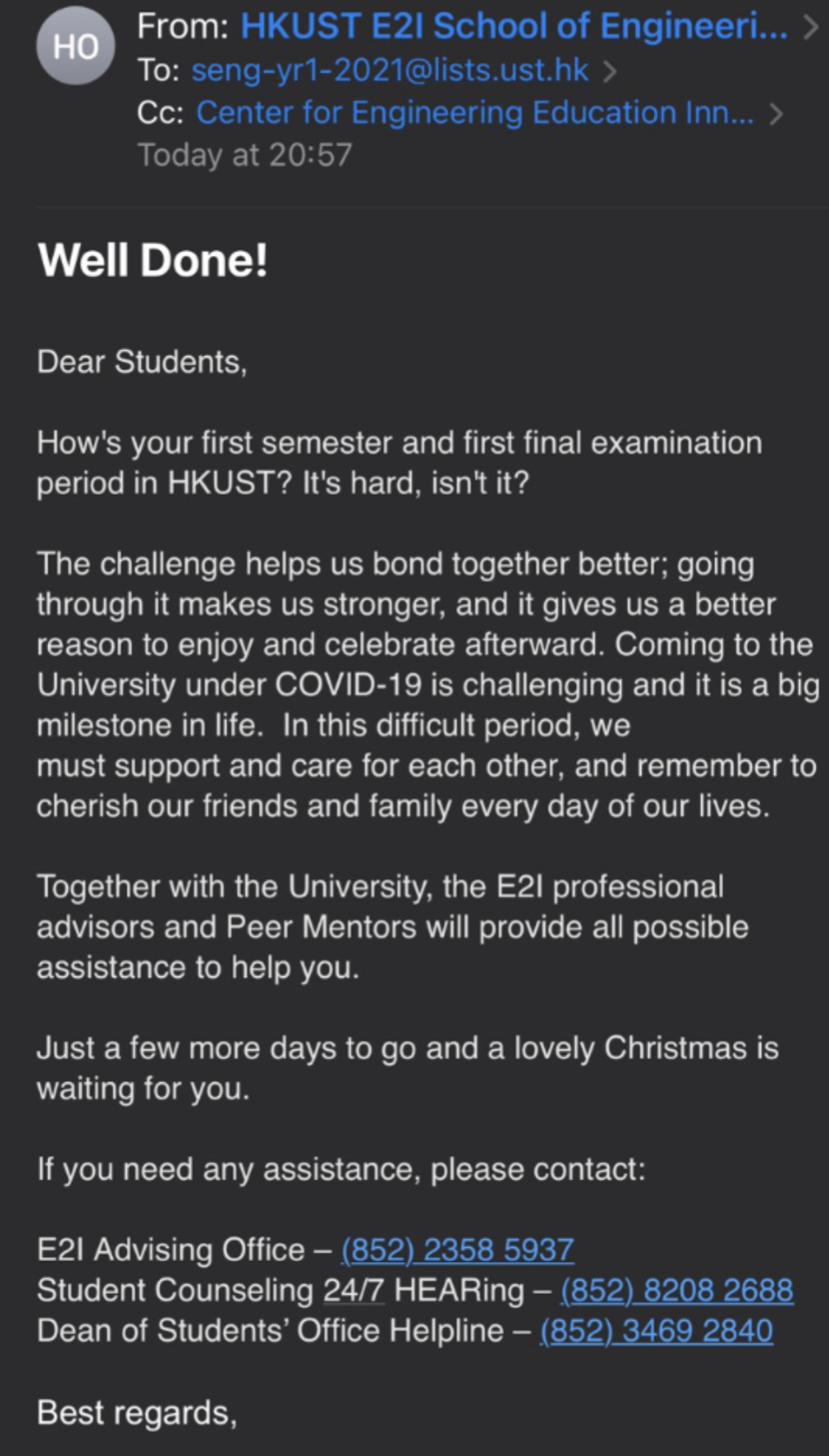Tap recipient seng-yr1-2021@lists.ust.hk
Screen dimensions: 829x1456
[x=390, y=70]
